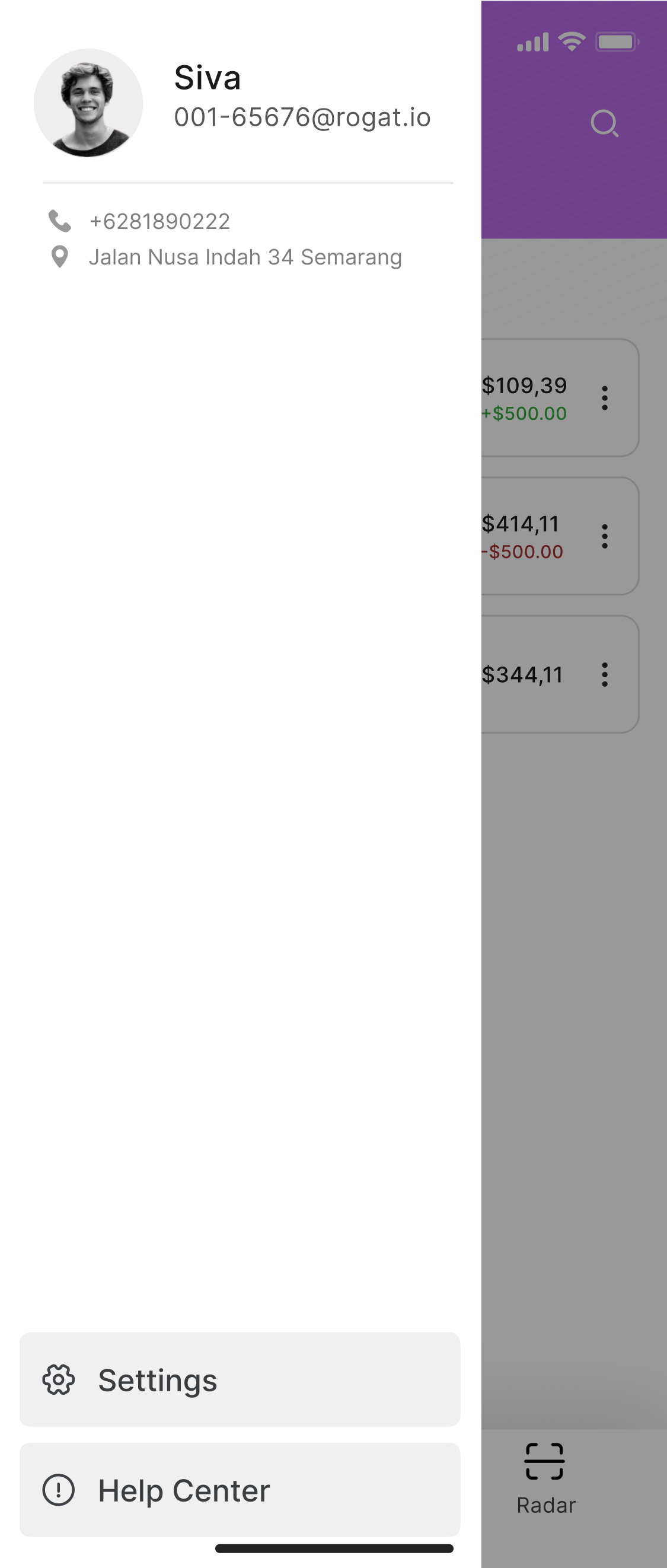Open options for the $344,11 card
Viewport: 667px width, 1568px height.
coord(604,674)
